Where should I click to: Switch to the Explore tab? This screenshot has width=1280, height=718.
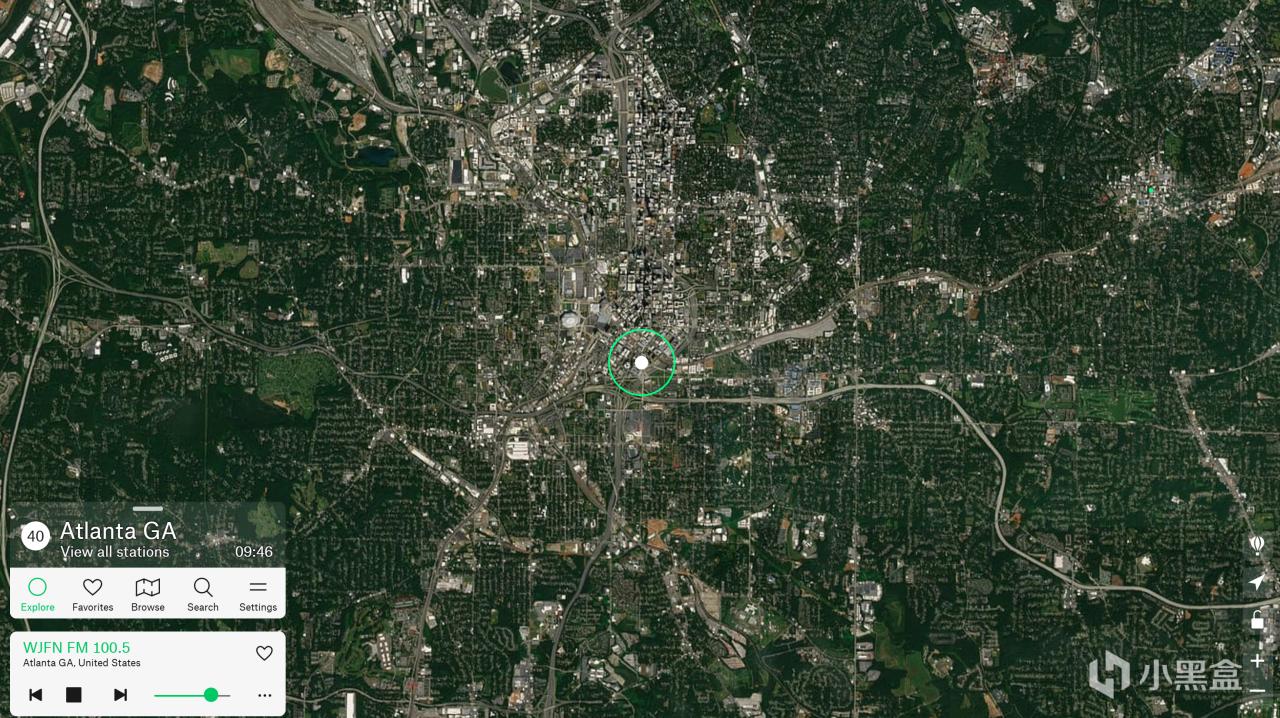point(38,593)
